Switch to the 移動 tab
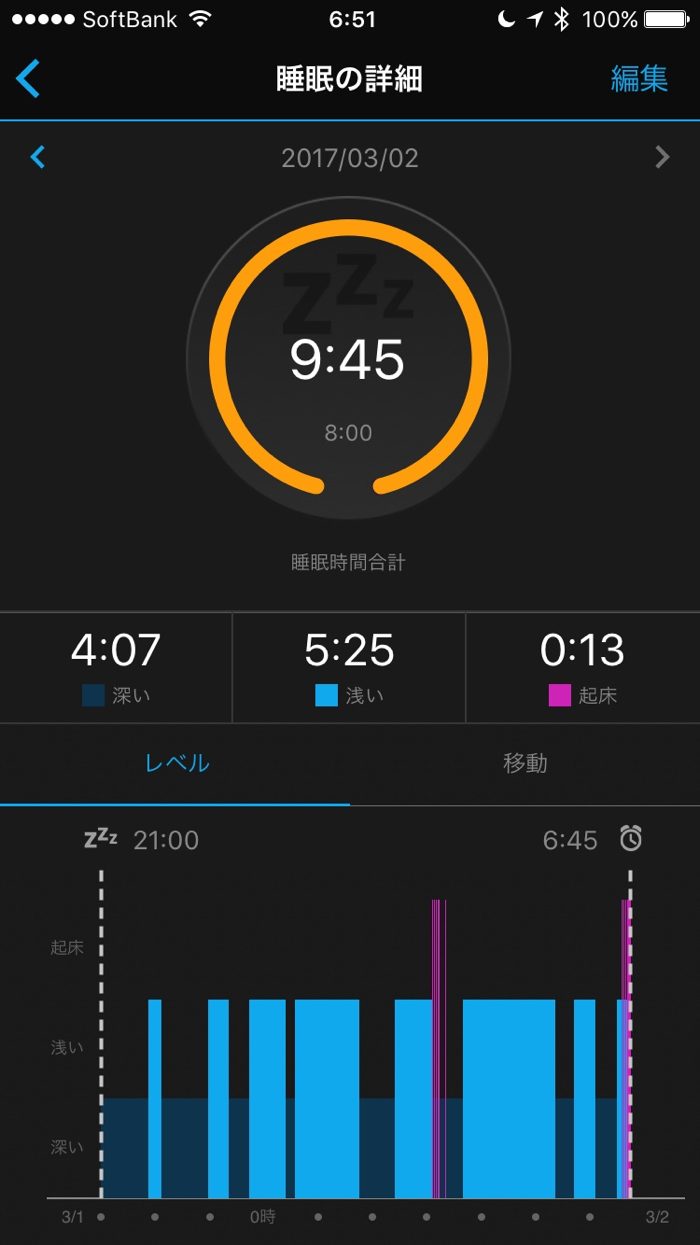The height and width of the screenshot is (1245, 700). (525, 763)
